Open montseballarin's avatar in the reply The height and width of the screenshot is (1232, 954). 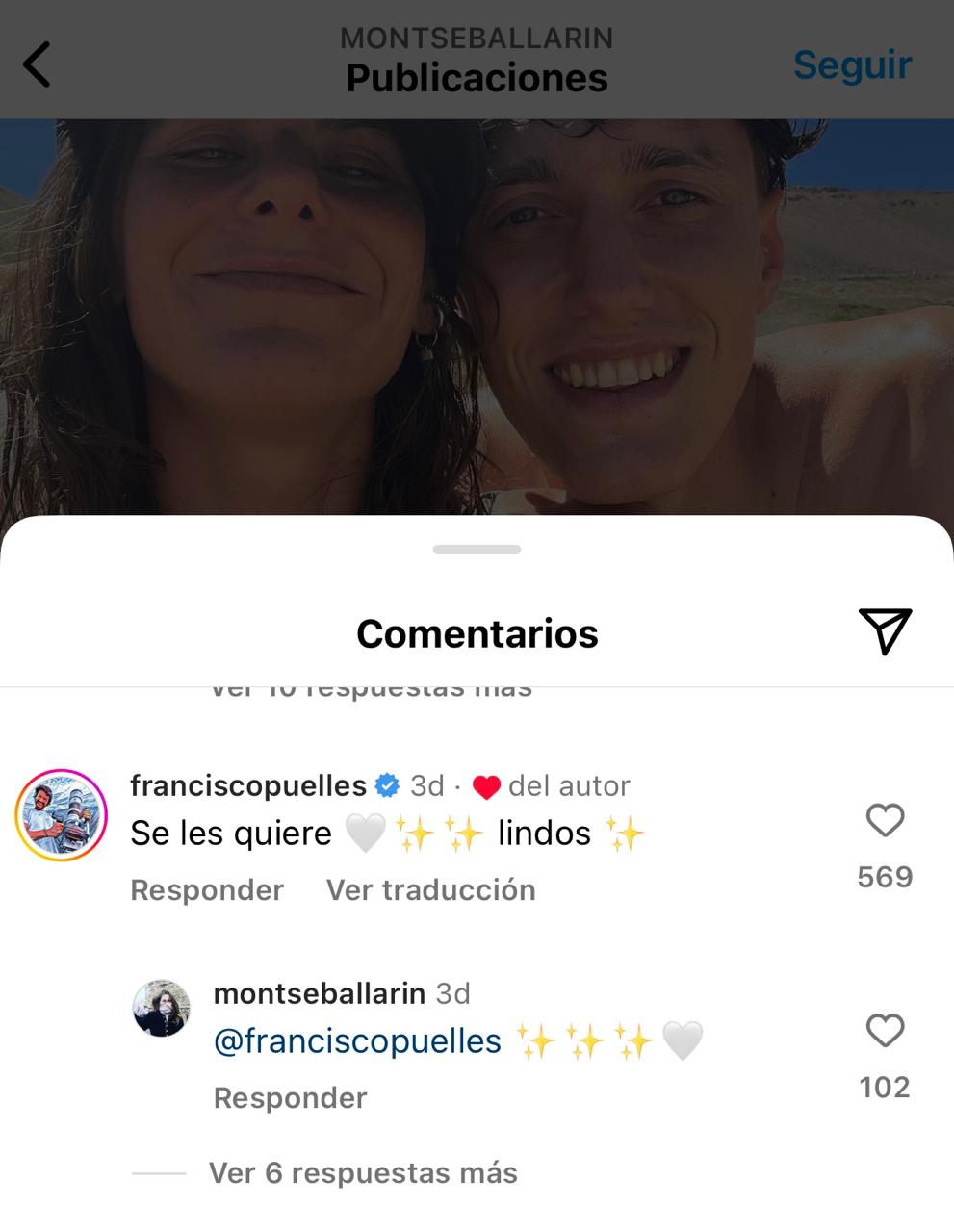[x=161, y=1009]
